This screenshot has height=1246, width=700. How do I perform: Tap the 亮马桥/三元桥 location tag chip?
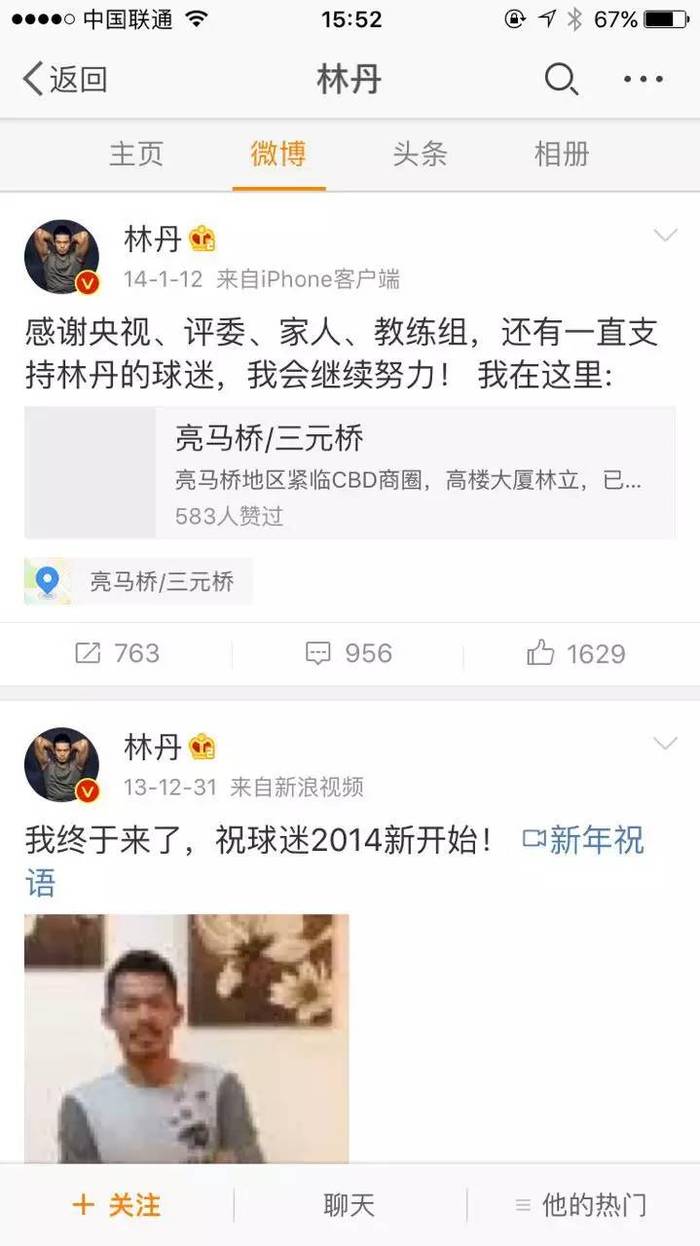point(139,582)
